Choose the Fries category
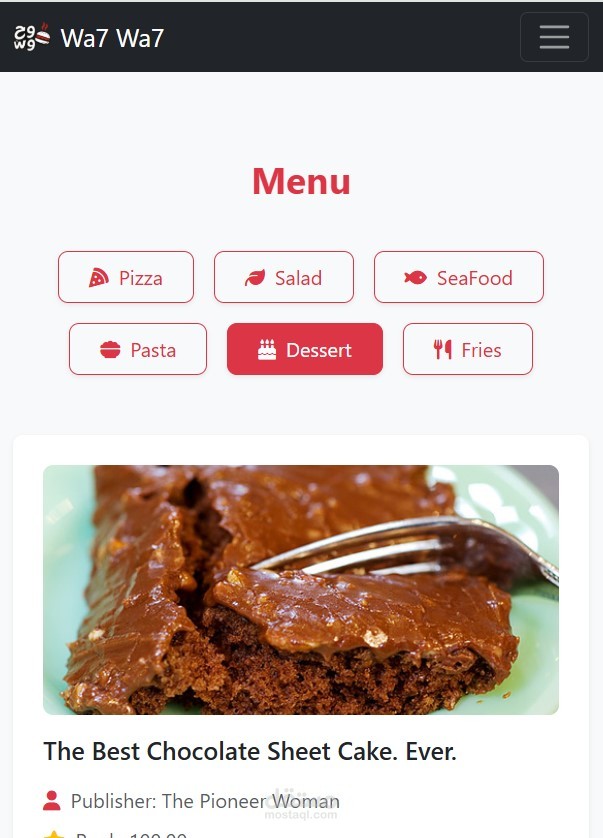Viewport: 603px width, 838px height. click(x=468, y=350)
